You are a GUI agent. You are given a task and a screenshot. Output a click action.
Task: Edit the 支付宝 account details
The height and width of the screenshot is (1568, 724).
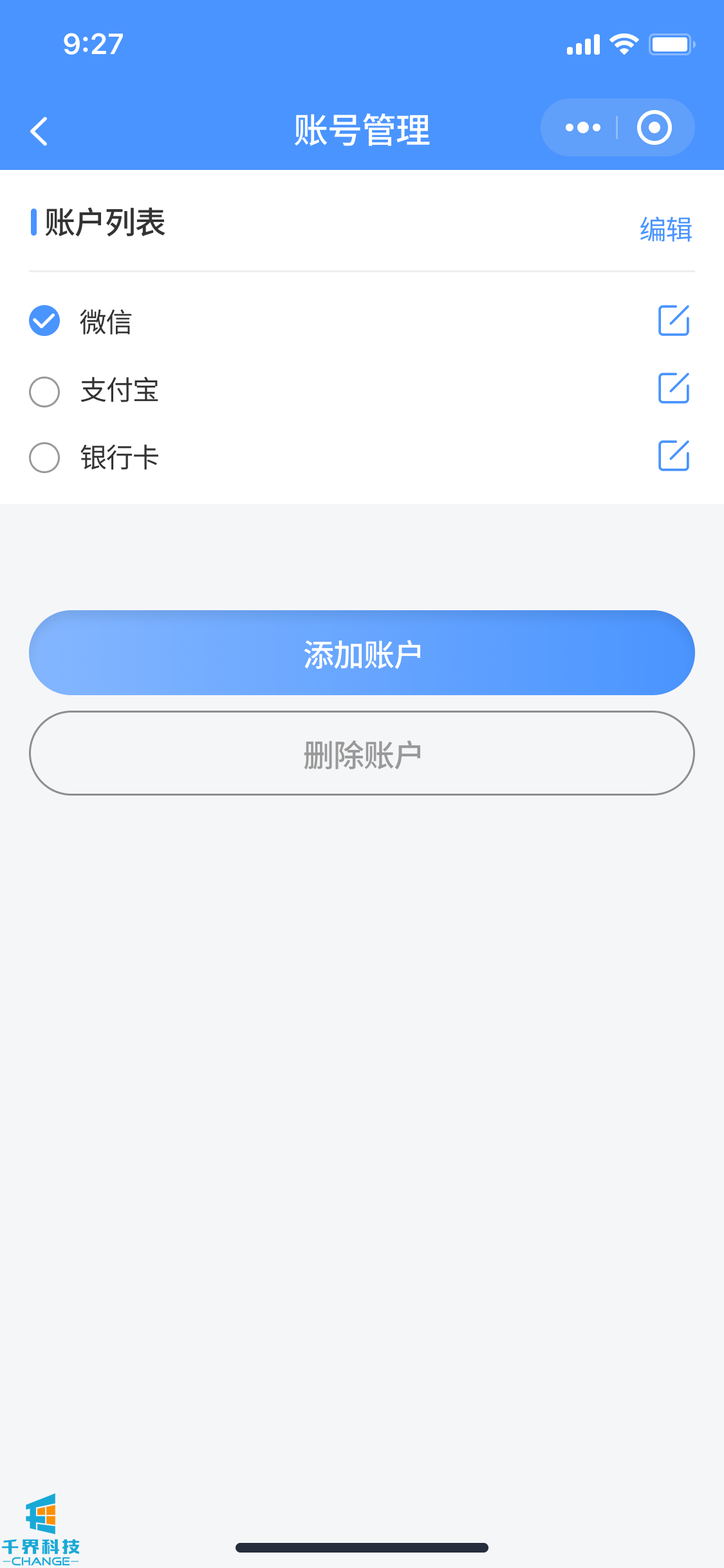(674, 388)
